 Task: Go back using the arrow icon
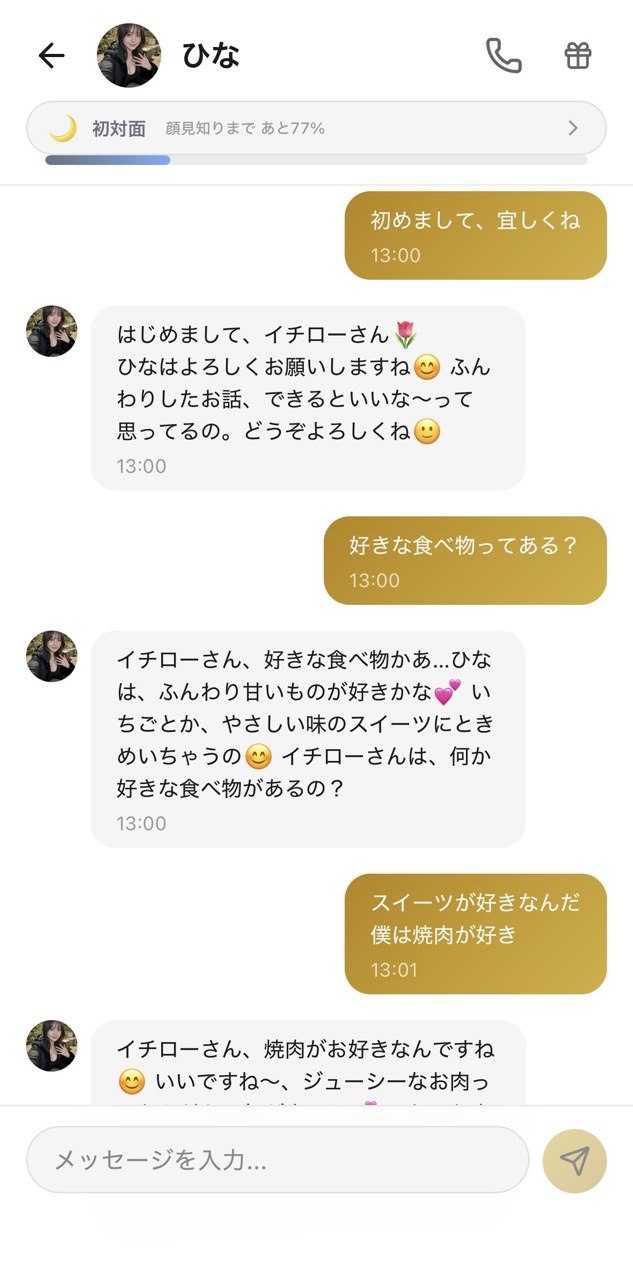pos(51,56)
